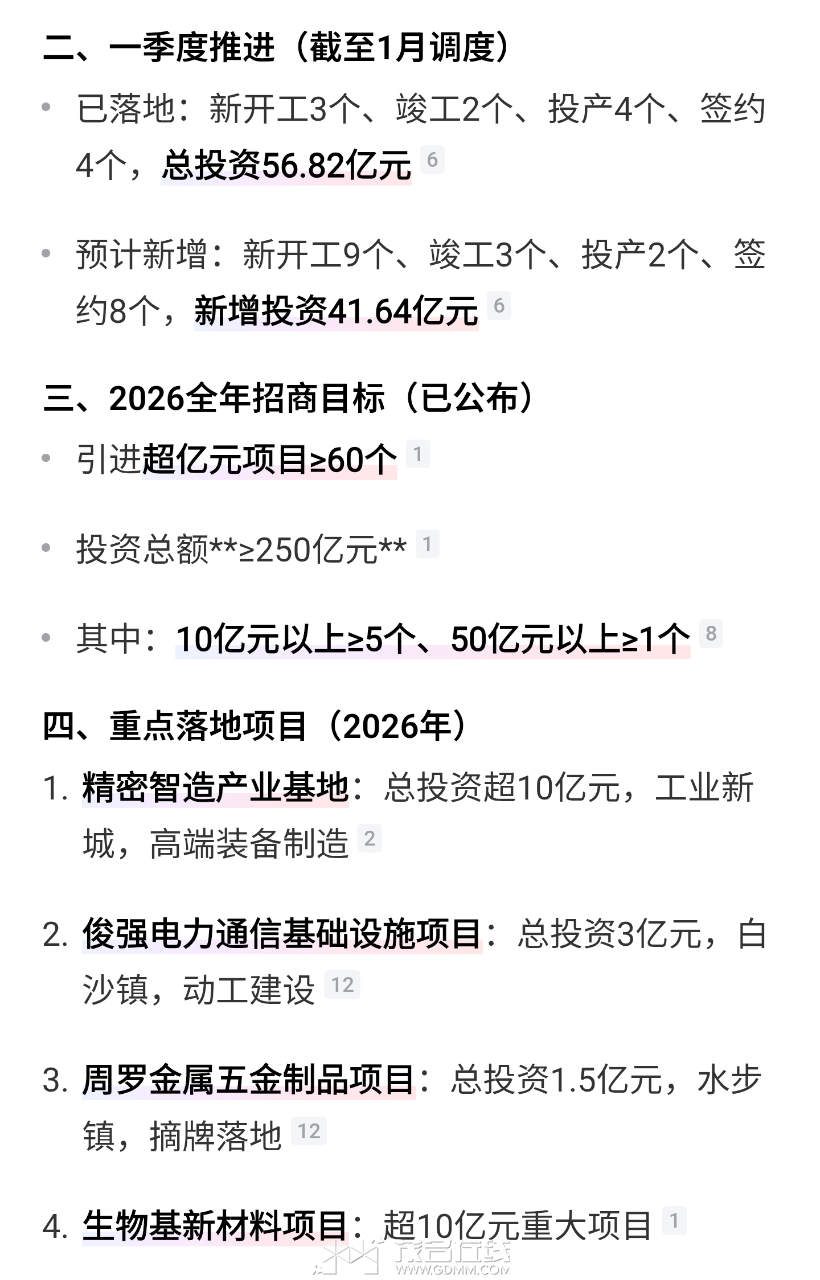View source 2 after 高端装备制造

(369, 839)
